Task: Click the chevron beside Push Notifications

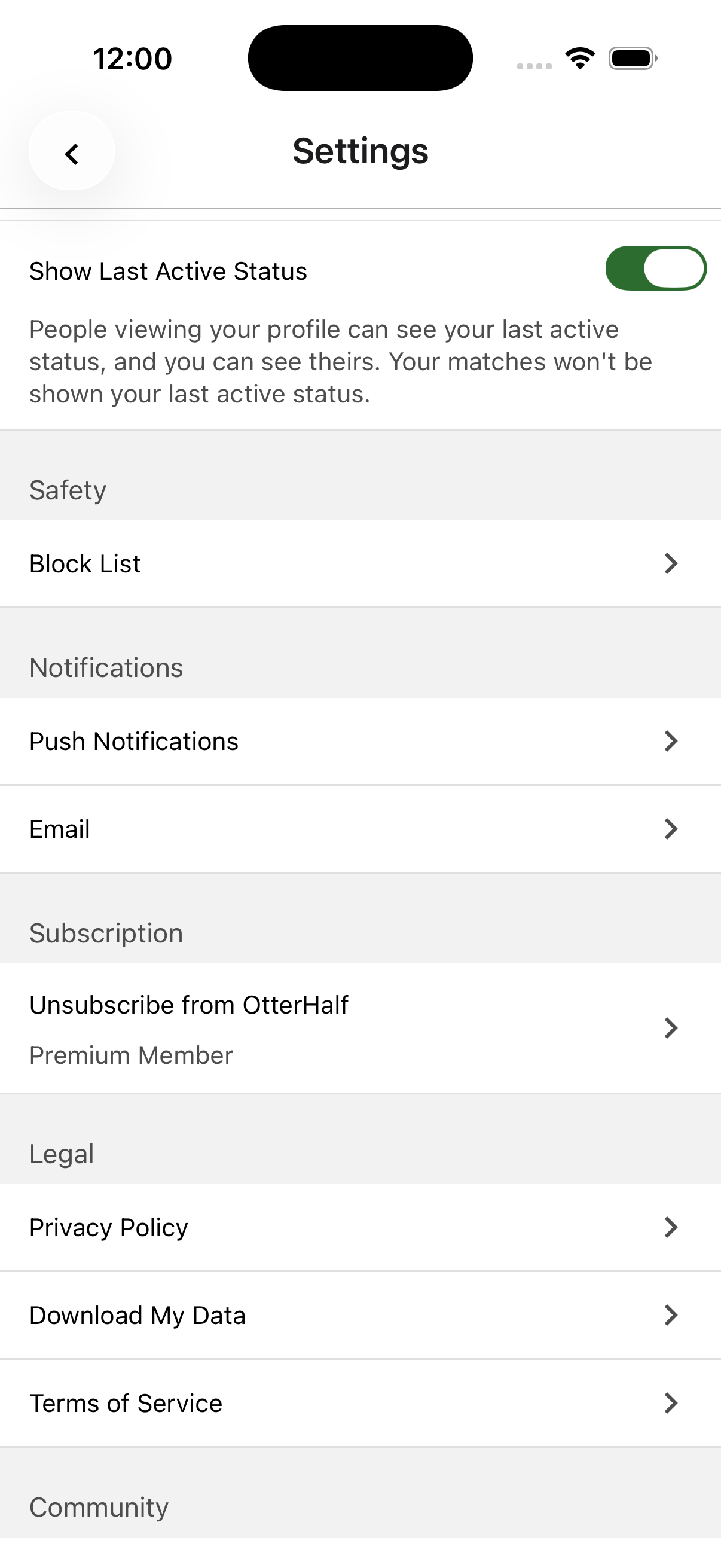Action: pyautogui.click(x=671, y=741)
